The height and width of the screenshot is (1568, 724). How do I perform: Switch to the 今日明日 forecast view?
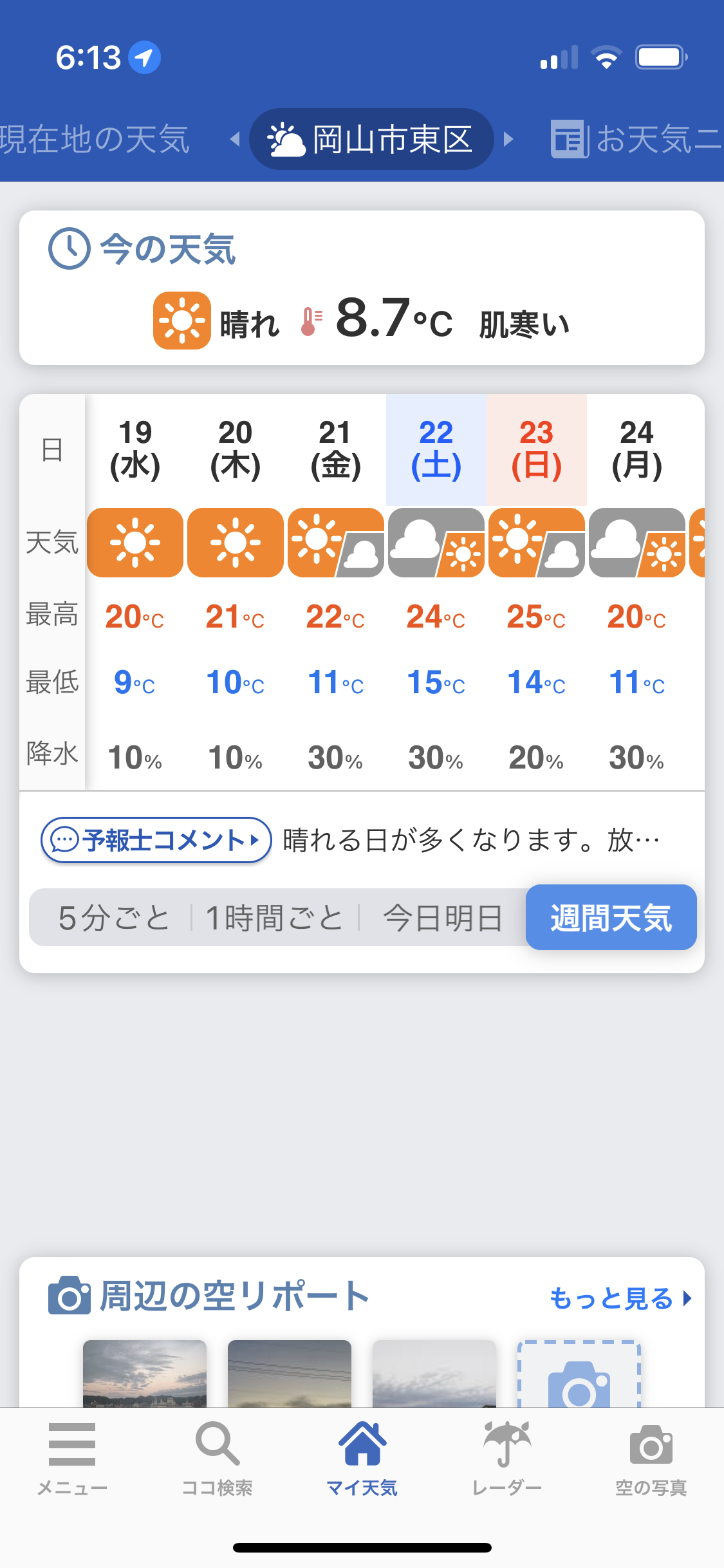(x=443, y=917)
